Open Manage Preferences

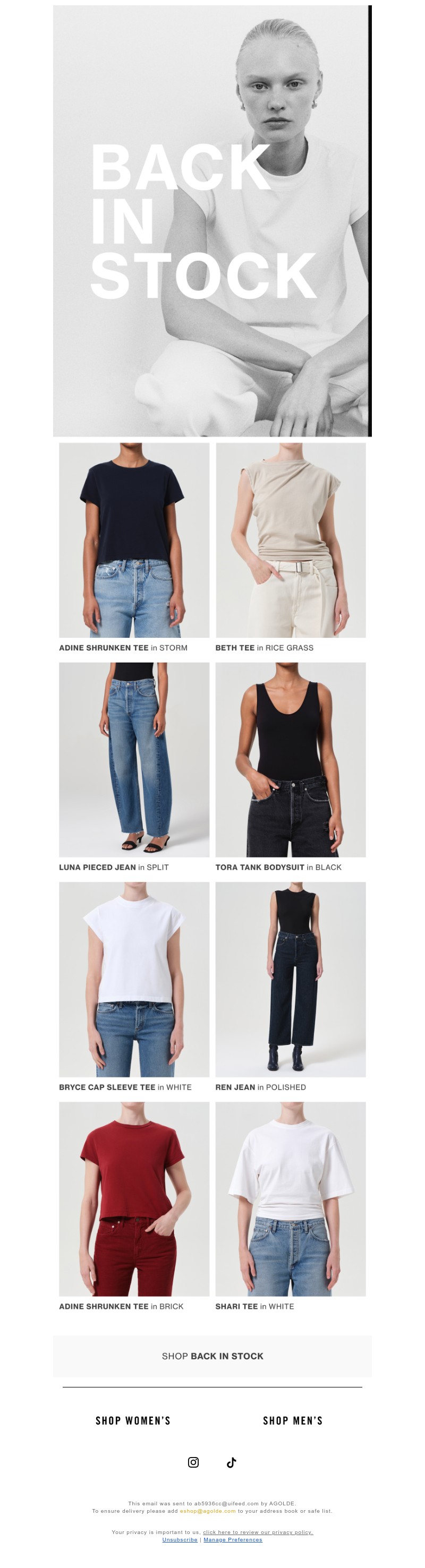233,1539
